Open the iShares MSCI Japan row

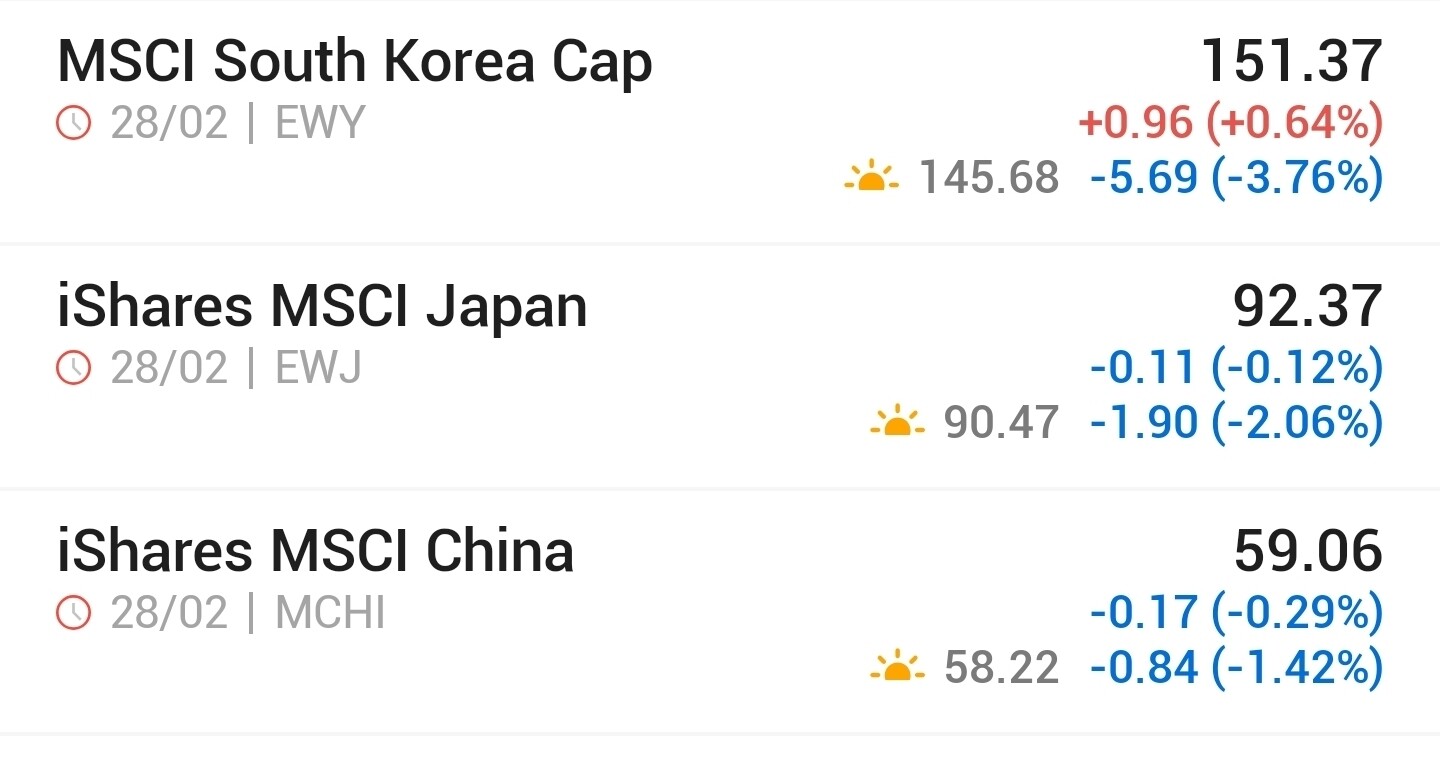pyautogui.click(x=720, y=366)
